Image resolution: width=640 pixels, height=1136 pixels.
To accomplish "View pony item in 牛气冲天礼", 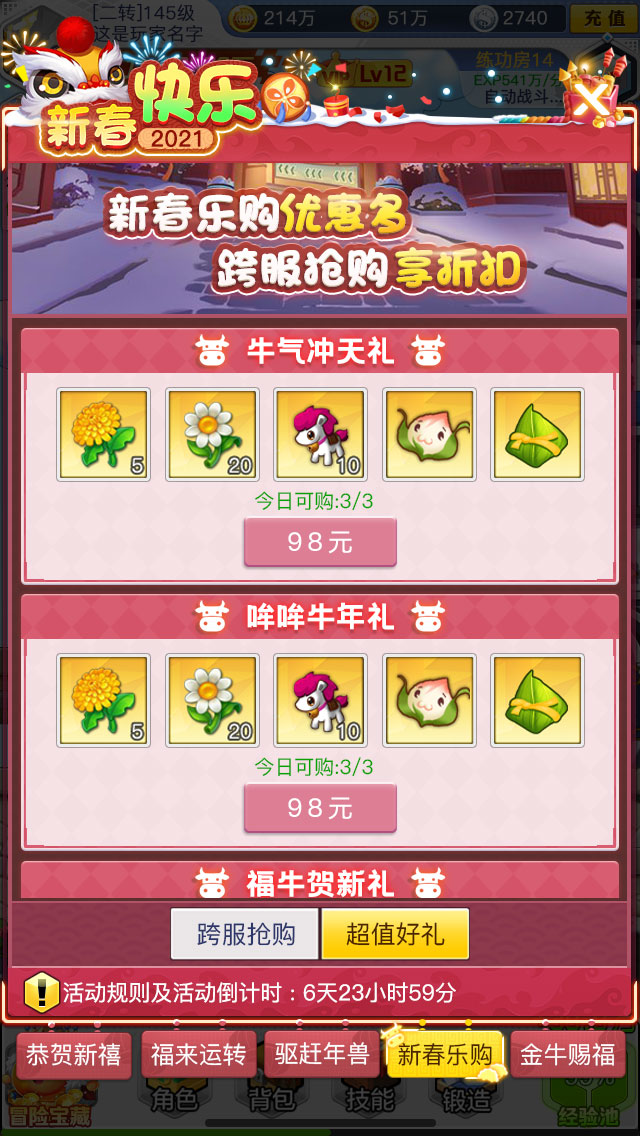I will pos(320,435).
